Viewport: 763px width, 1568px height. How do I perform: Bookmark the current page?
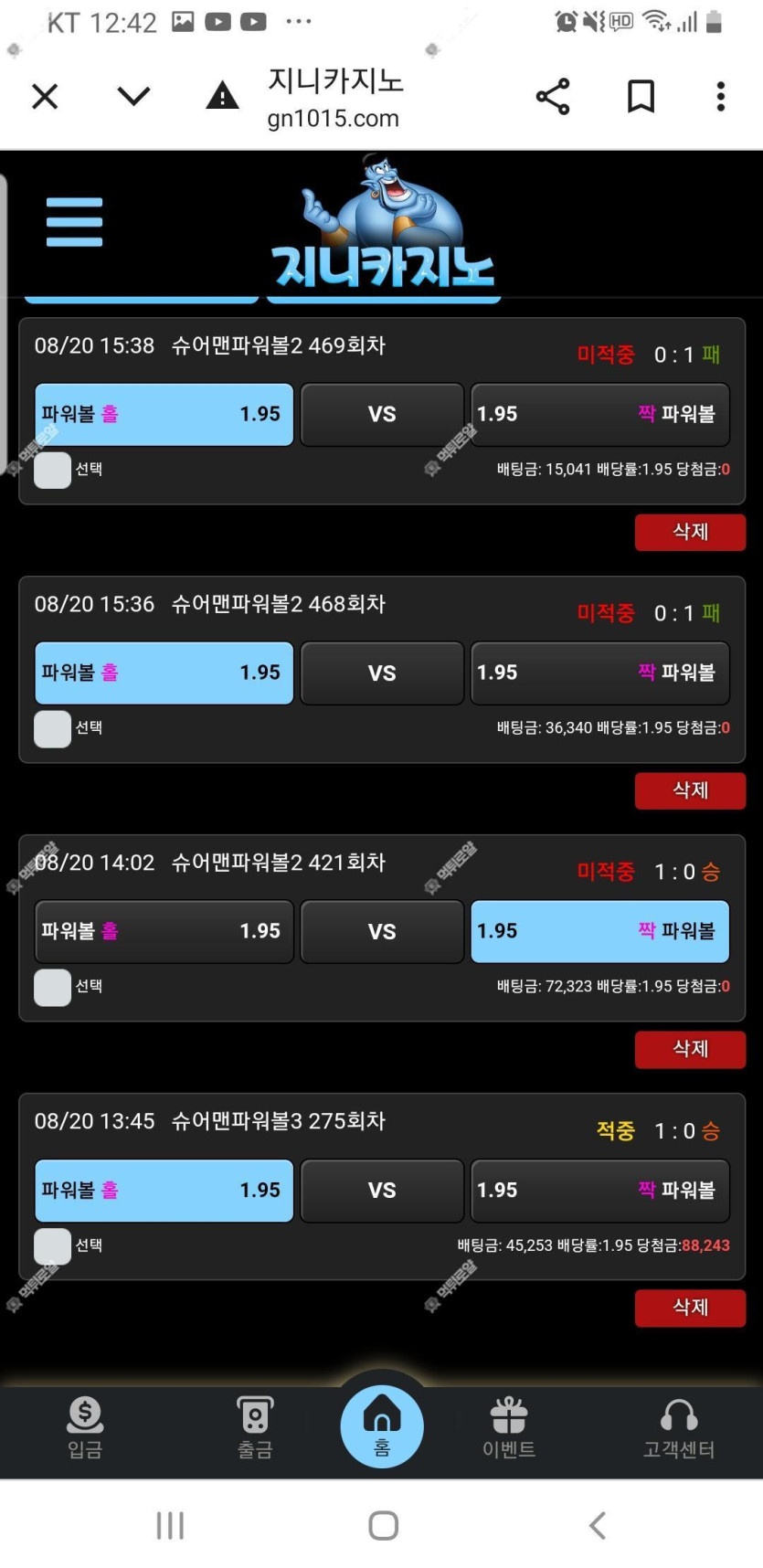pos(641,96)
